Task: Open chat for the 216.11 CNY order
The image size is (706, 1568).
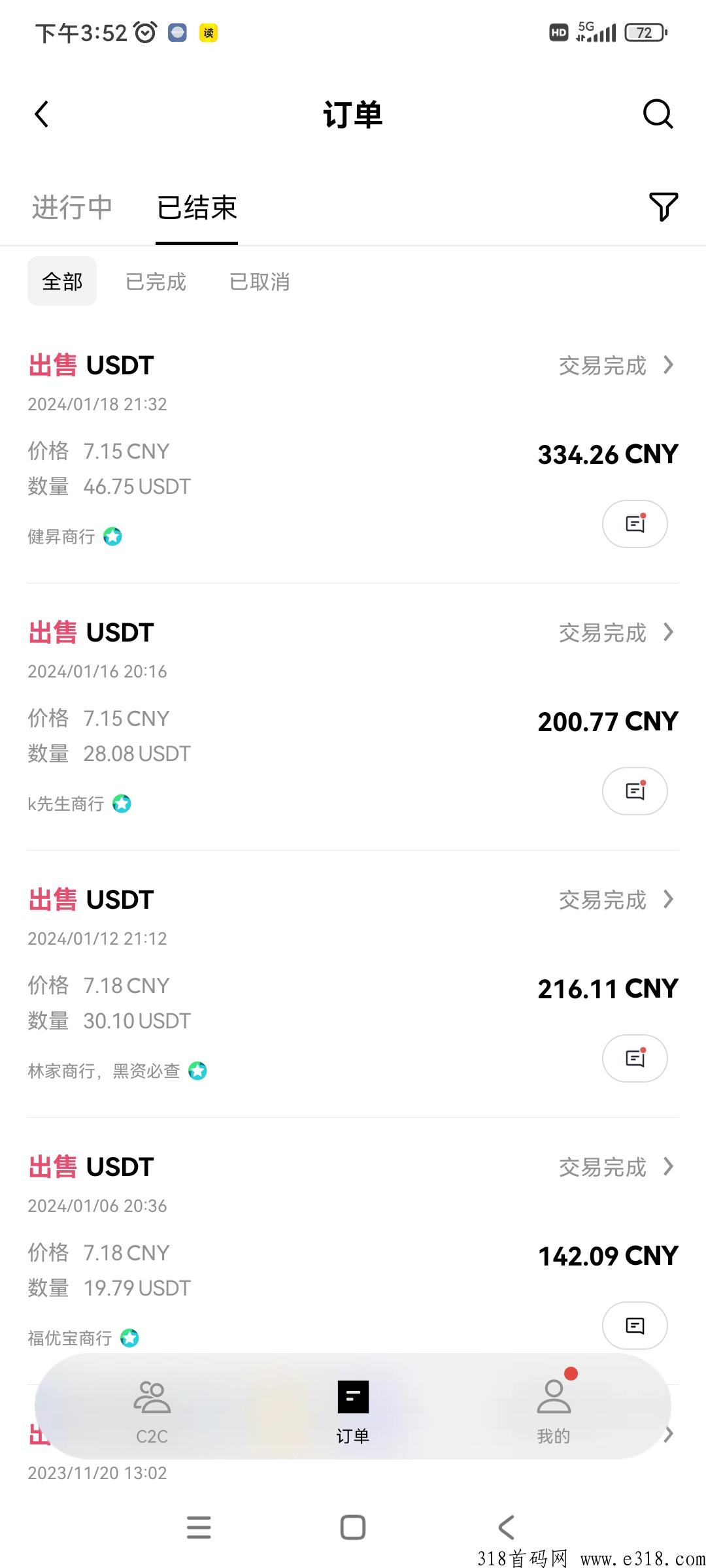Action: (x=635, y=1058)
